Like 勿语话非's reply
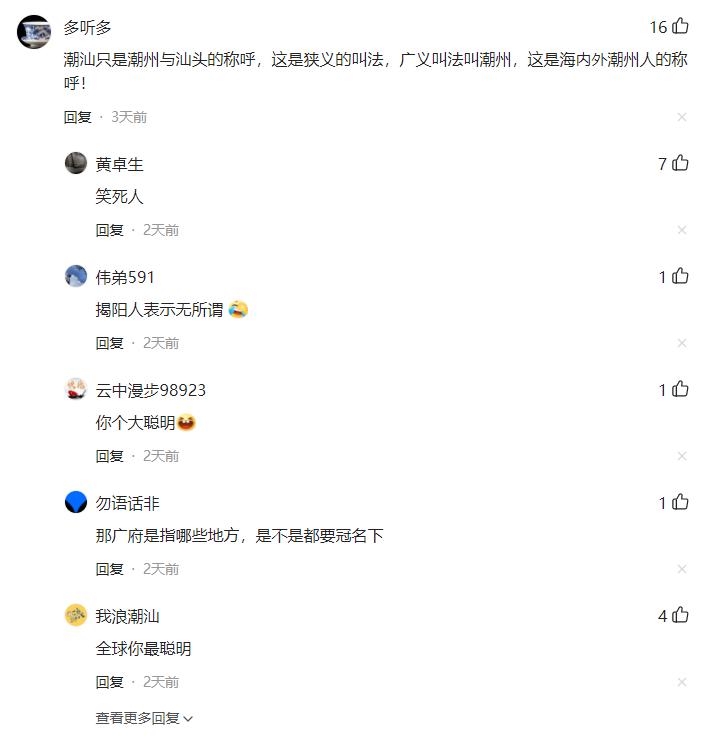The height and width of the screenshot is (739, 721). click(x=678, y=503)
